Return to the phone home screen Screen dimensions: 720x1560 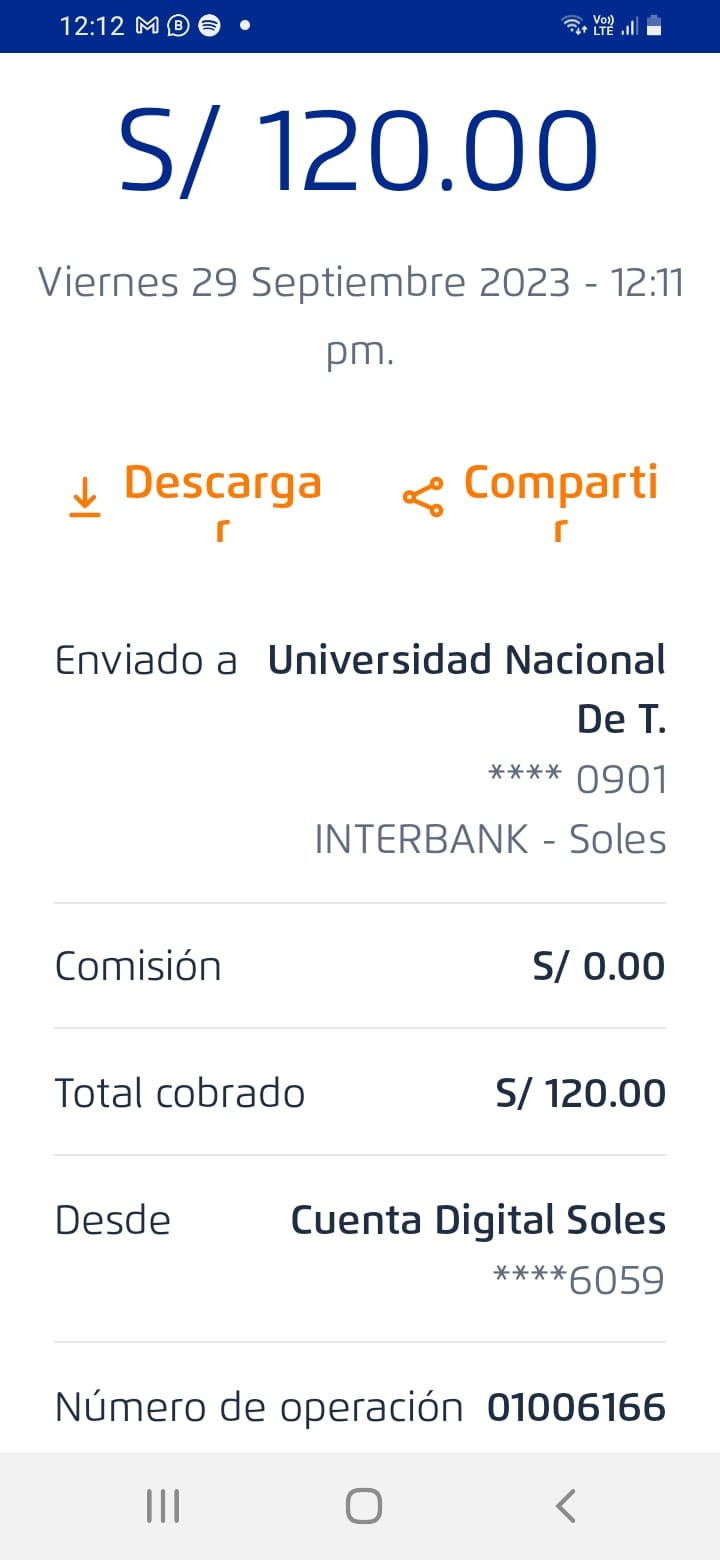click(364, 1505)
